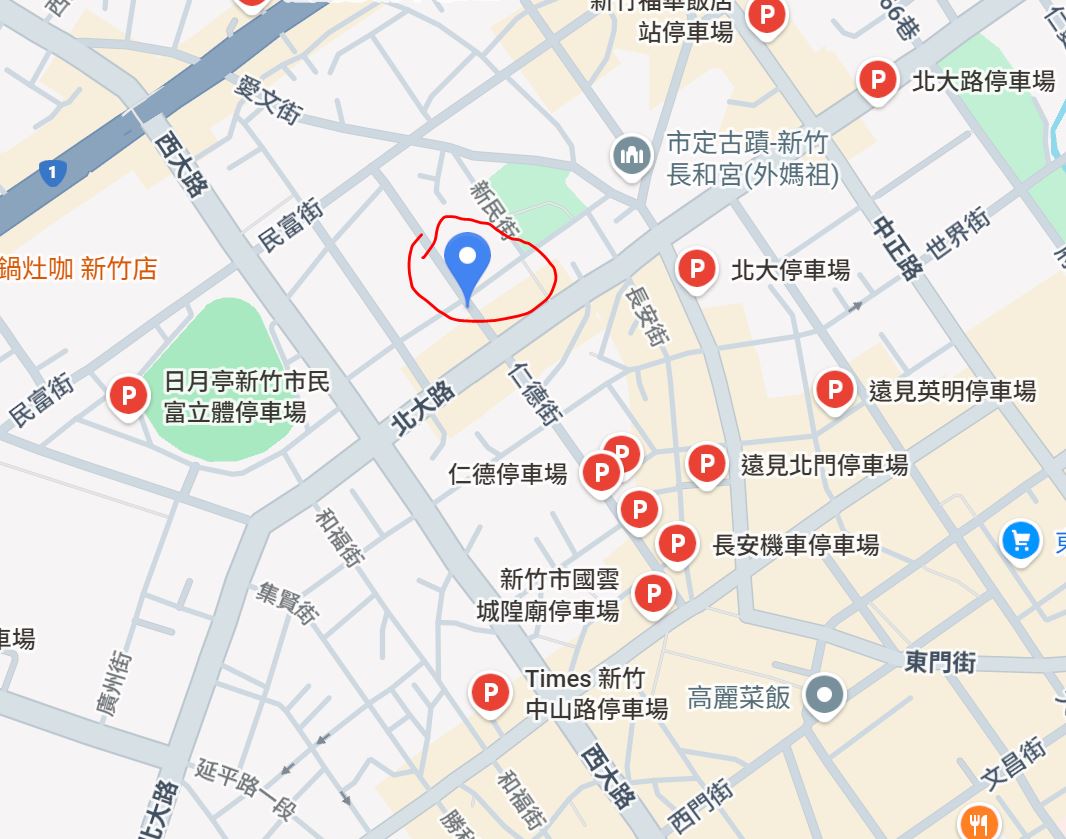Select the 長安機車停車場 parking marker

tap(676, 543)
